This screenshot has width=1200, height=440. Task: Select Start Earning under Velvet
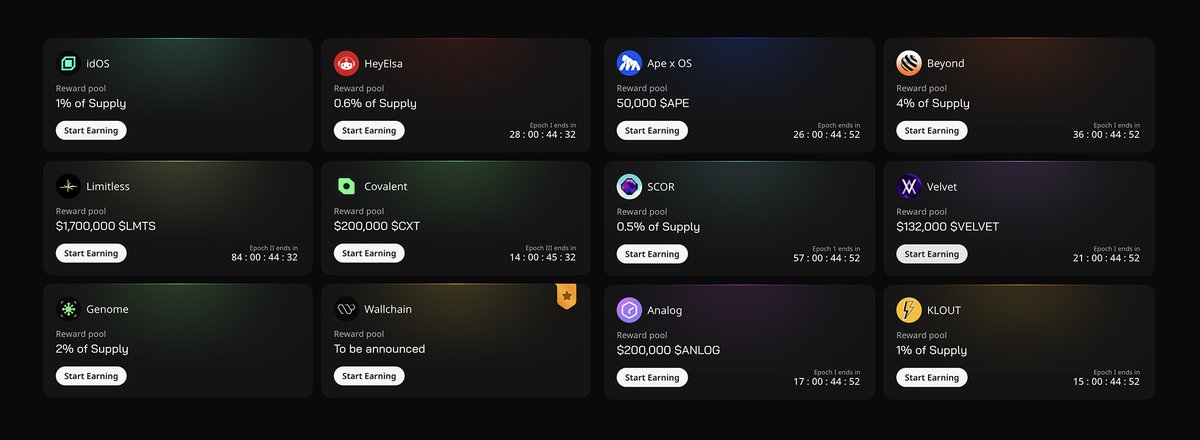tap(931, 254)
